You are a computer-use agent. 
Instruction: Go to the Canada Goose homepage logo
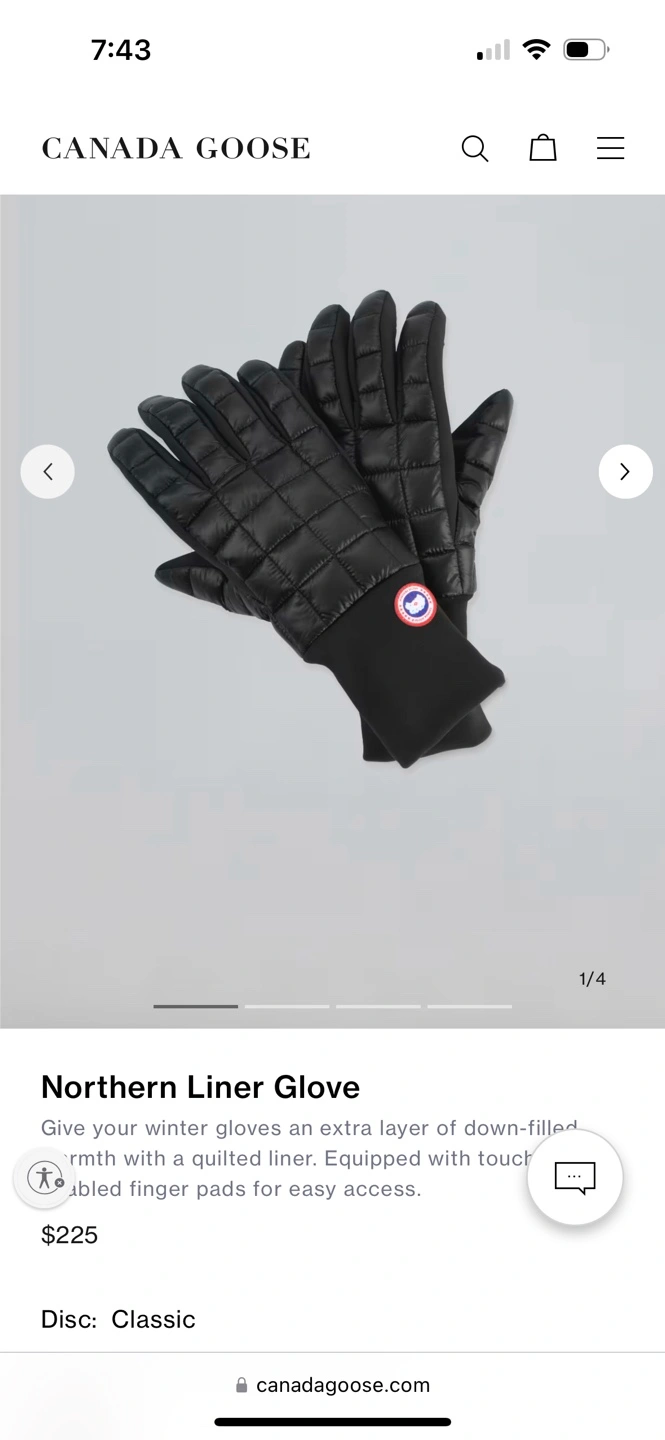(176, 149)
